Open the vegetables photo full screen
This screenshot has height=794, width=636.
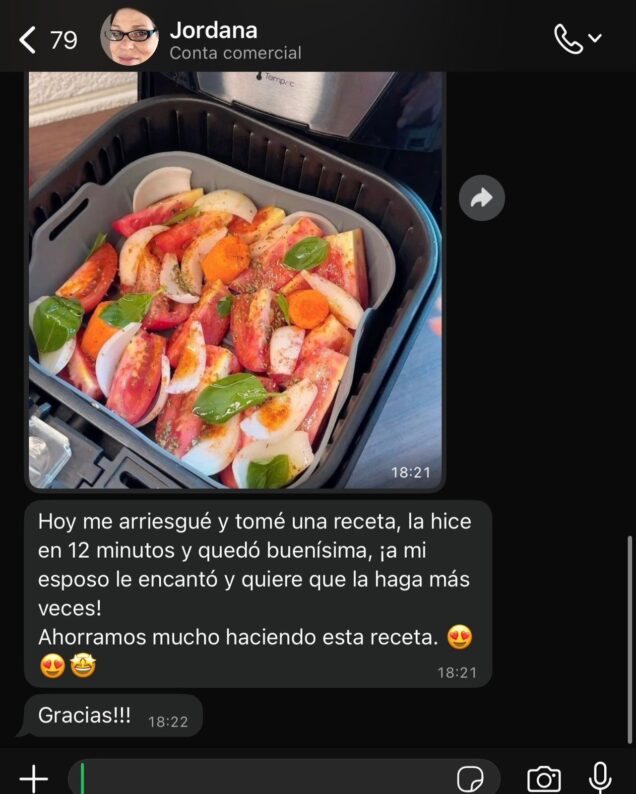235,280
